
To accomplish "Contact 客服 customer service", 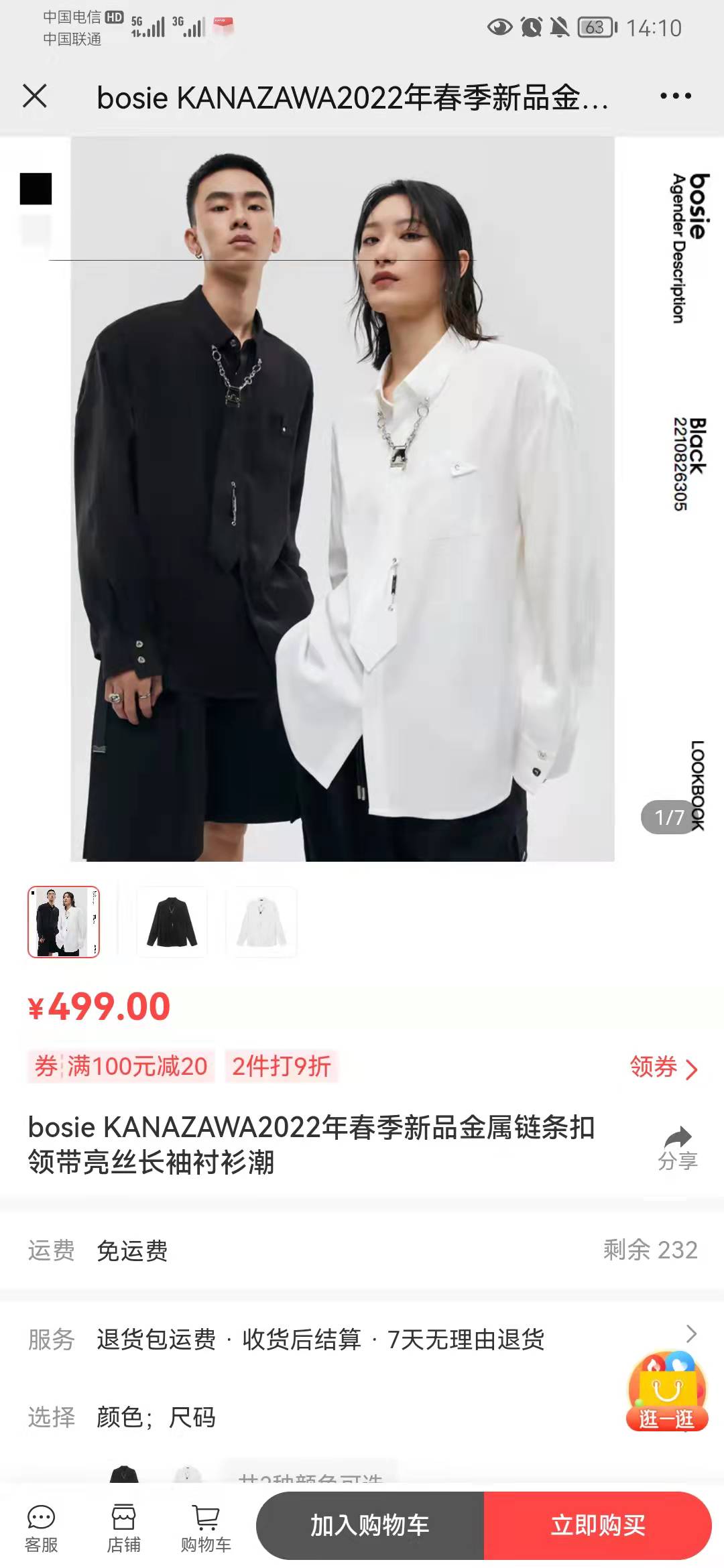I will [41, 1528].
